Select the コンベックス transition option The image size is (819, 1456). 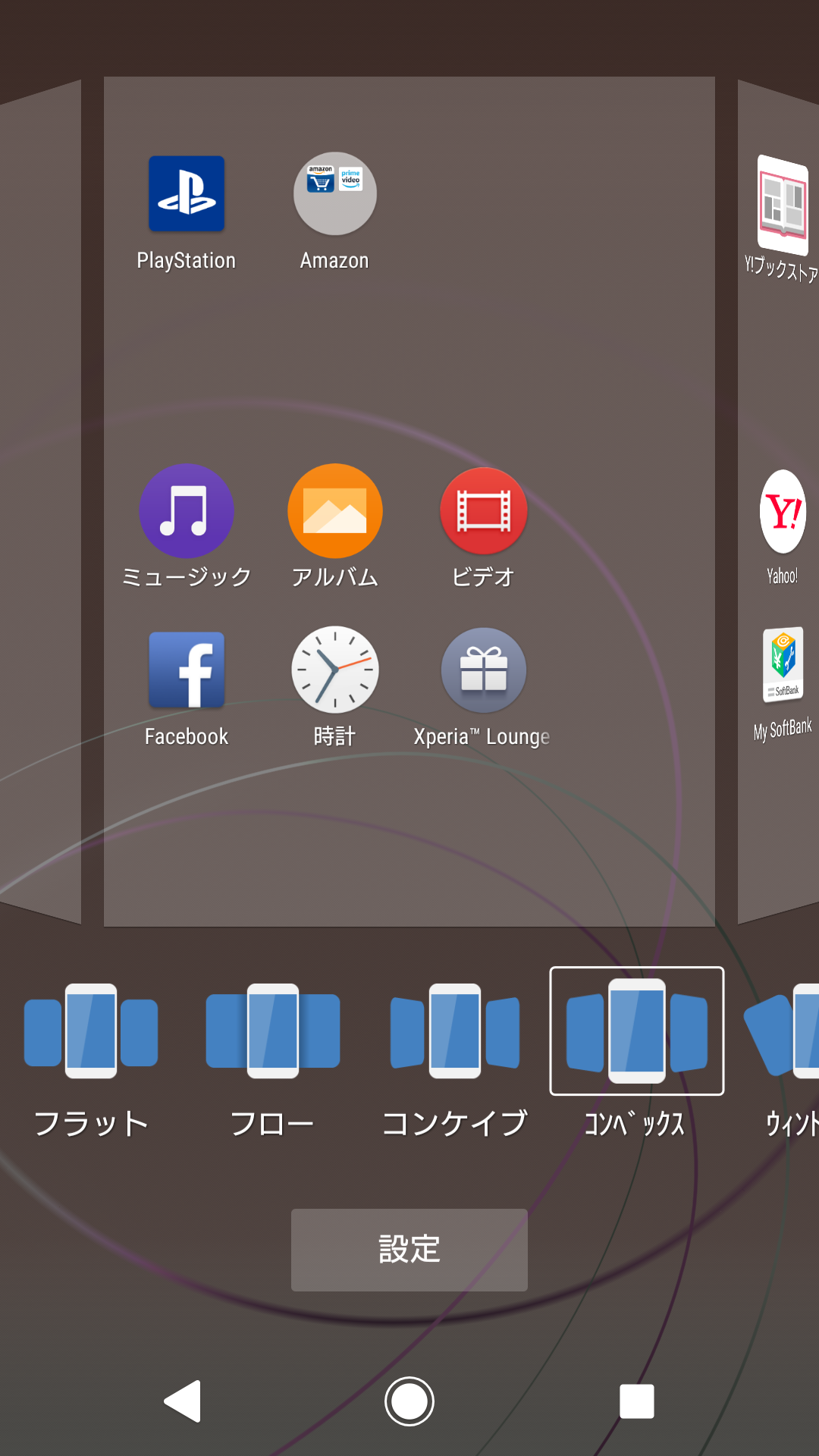(637, 1054)
